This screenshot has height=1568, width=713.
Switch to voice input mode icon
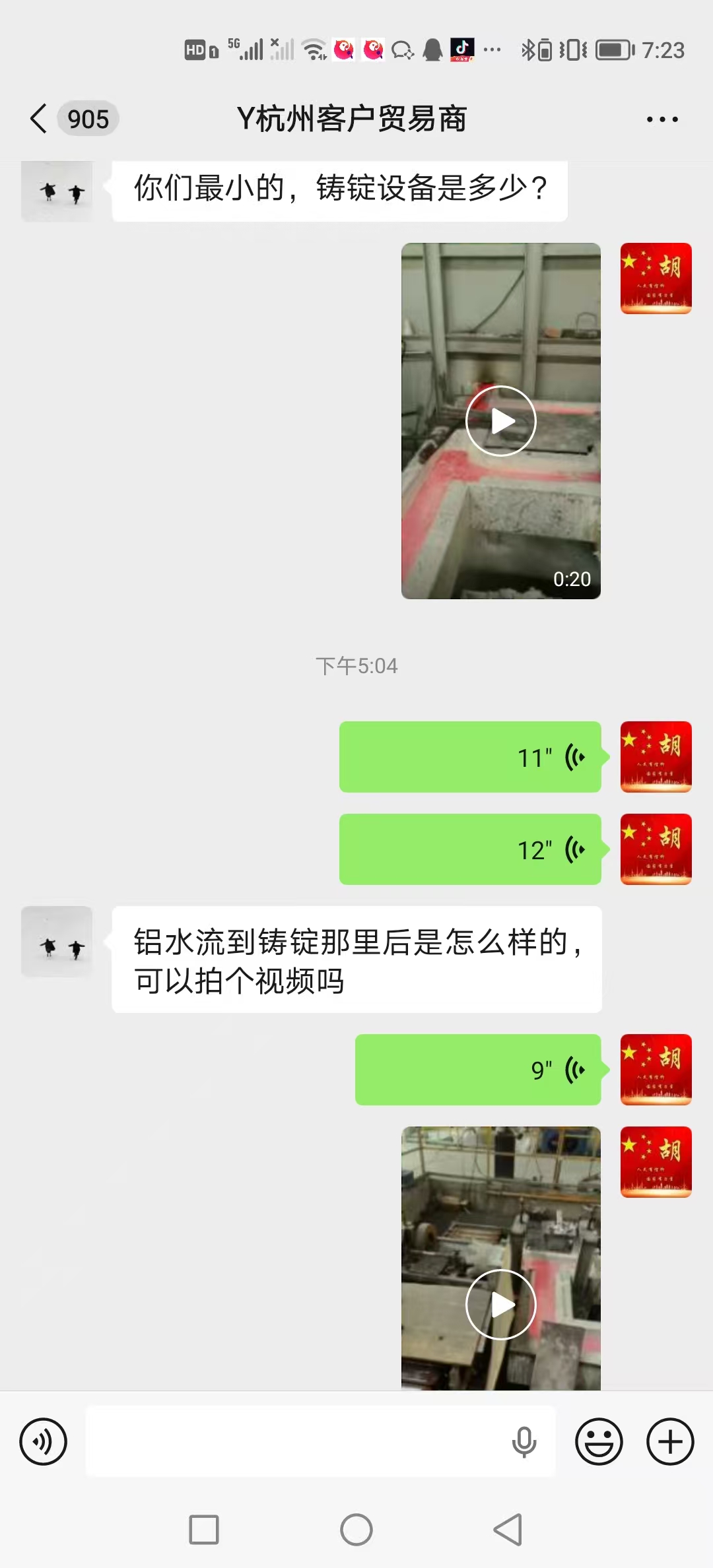(42, 1441)
